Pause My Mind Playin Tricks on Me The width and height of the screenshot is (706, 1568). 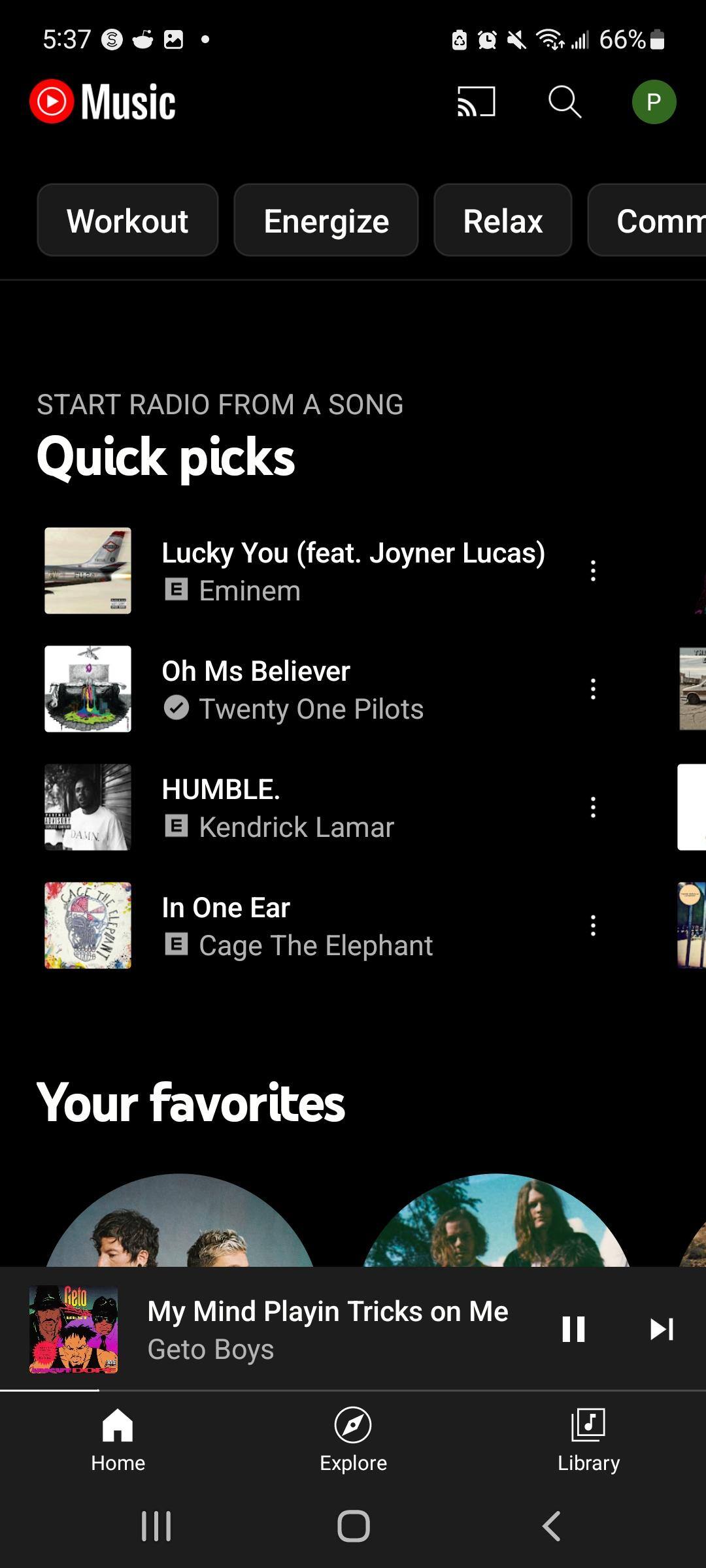click(573, 1329)
